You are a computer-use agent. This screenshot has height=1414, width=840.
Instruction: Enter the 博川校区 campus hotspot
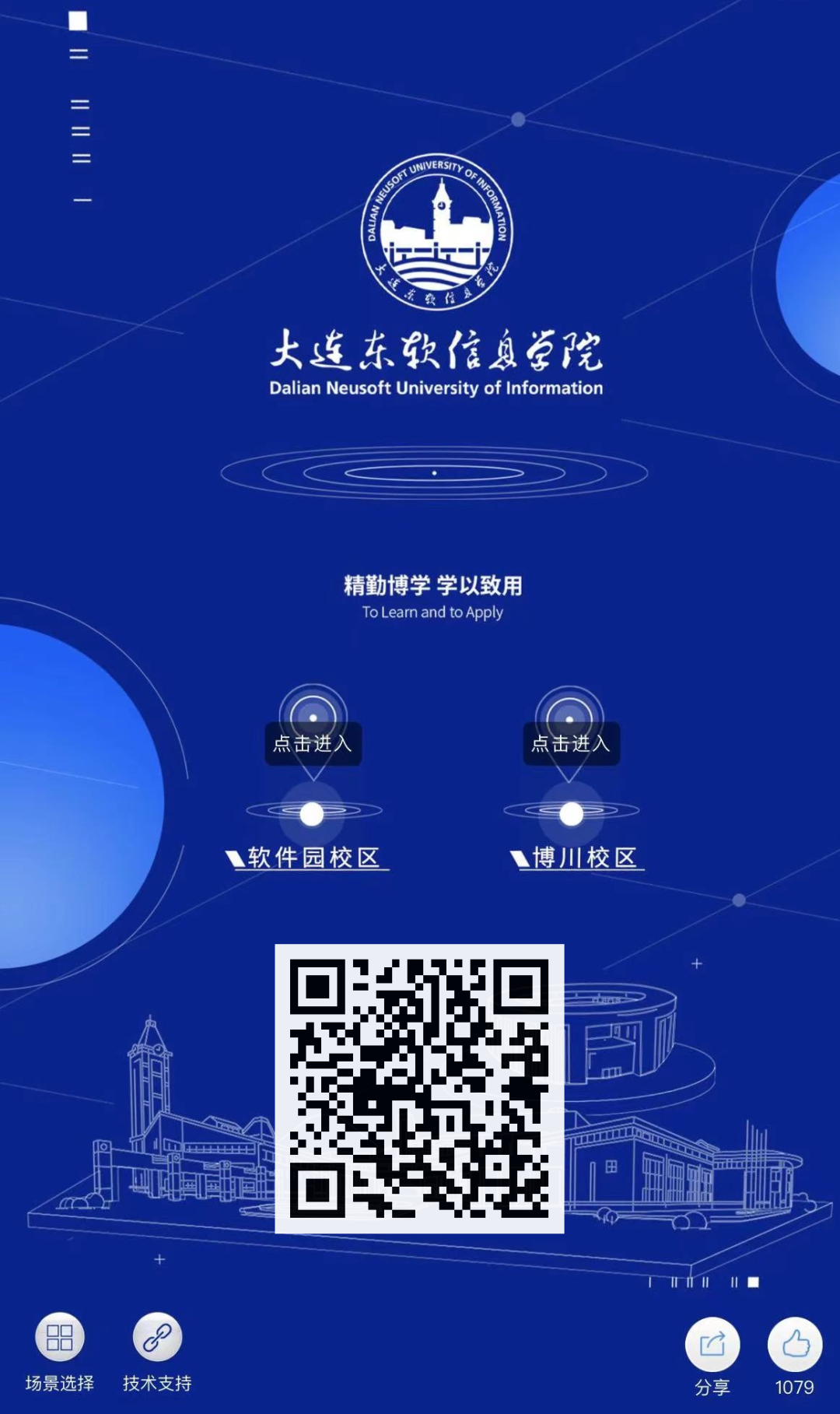click(x=571, y=744)
